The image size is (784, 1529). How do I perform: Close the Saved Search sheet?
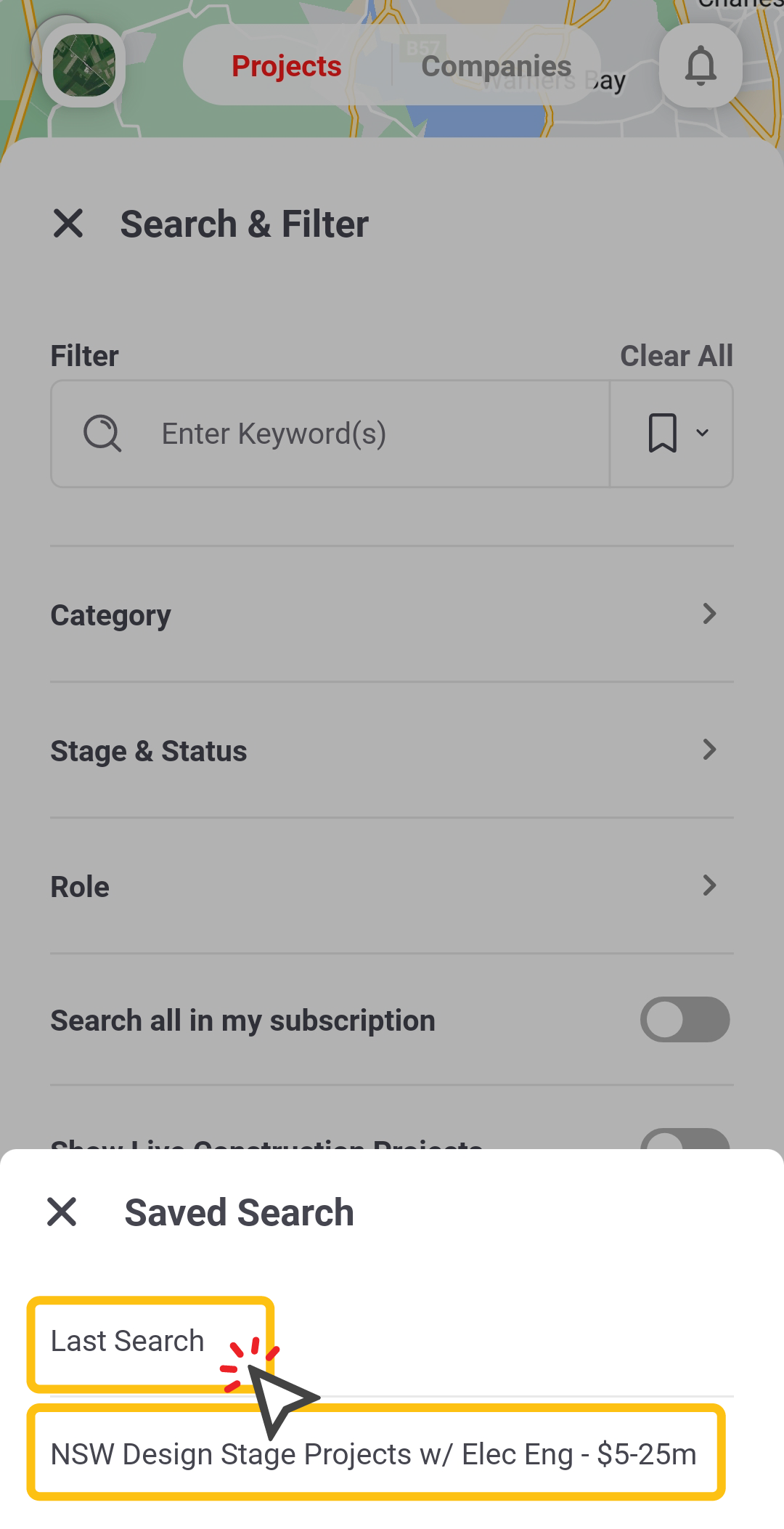click(62, 1212)
